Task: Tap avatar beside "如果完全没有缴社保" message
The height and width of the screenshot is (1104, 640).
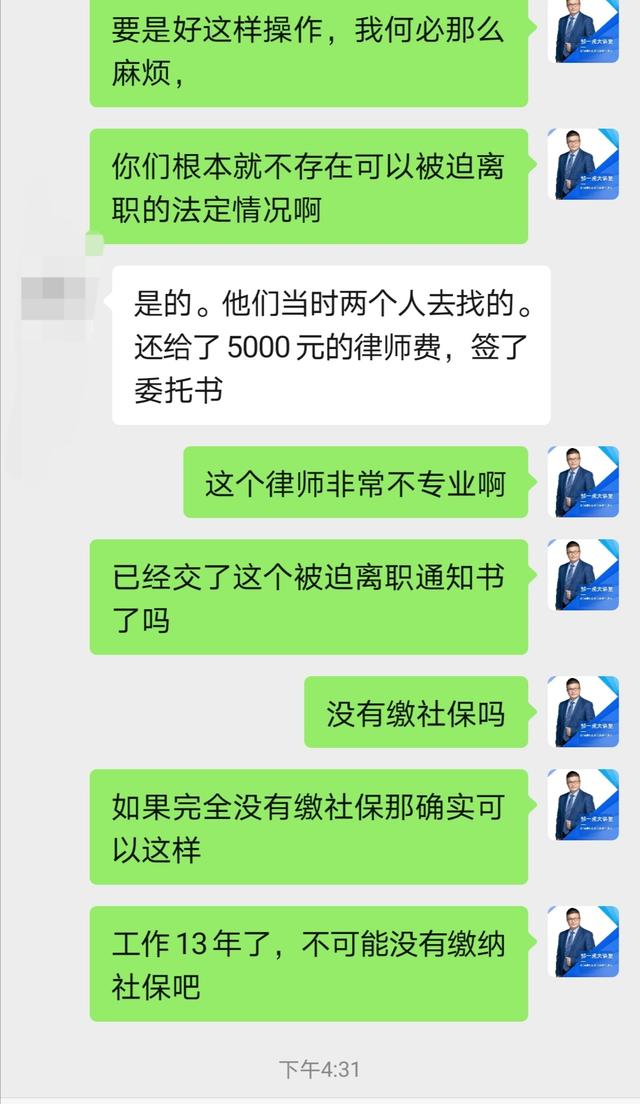Action: click(583, 805)
